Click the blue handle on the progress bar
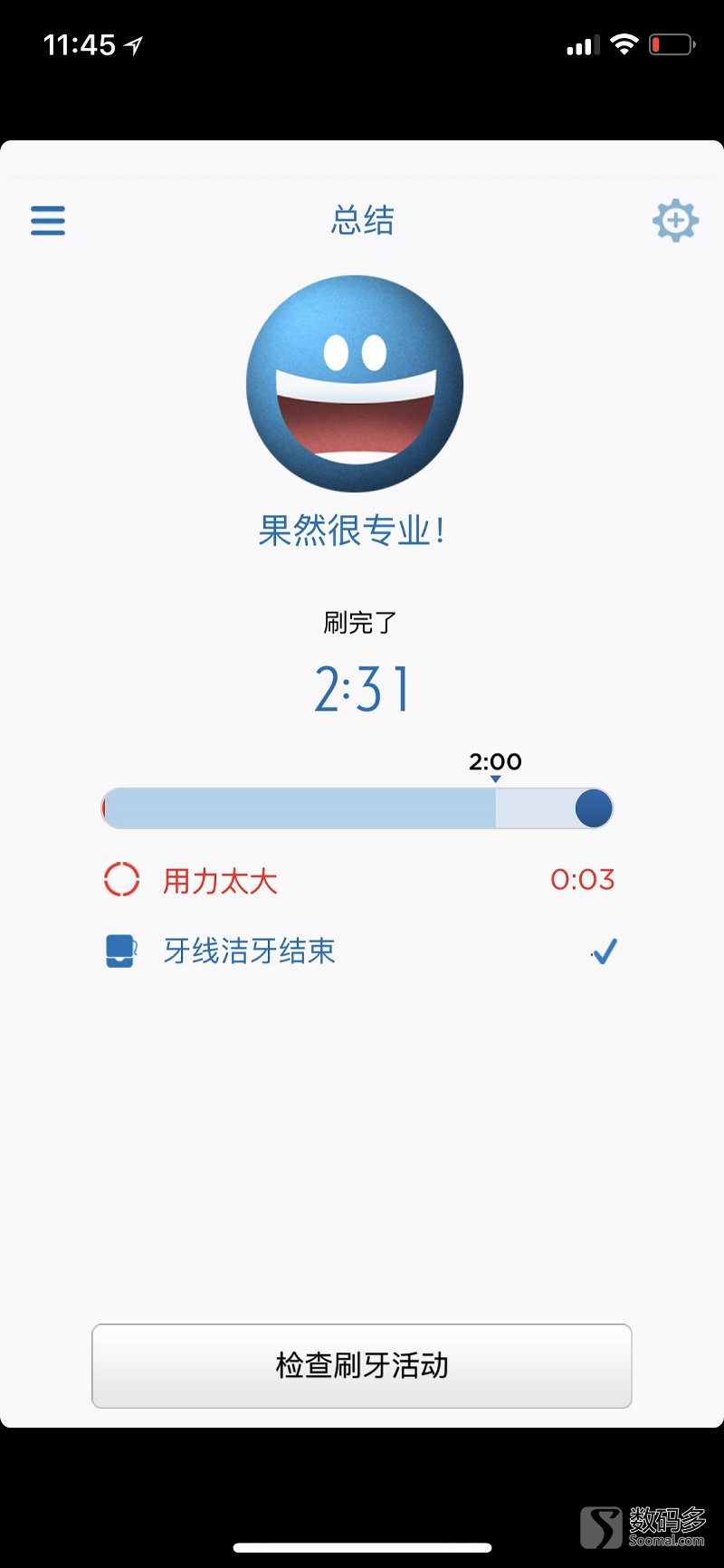Image resolution: width=724 pixels, height=1568 pixels. click(x=593, y=808)
